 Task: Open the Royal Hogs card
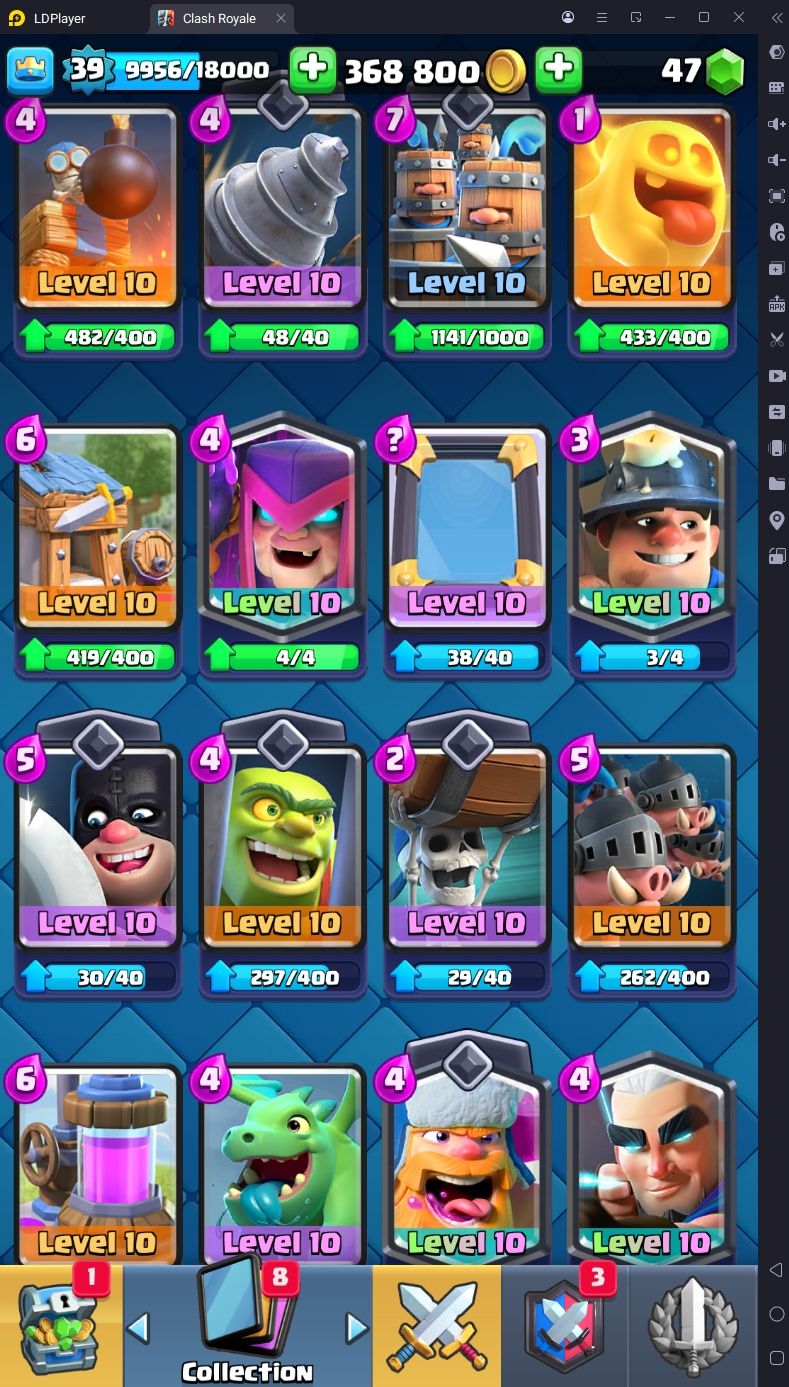(x=652, y=850)
